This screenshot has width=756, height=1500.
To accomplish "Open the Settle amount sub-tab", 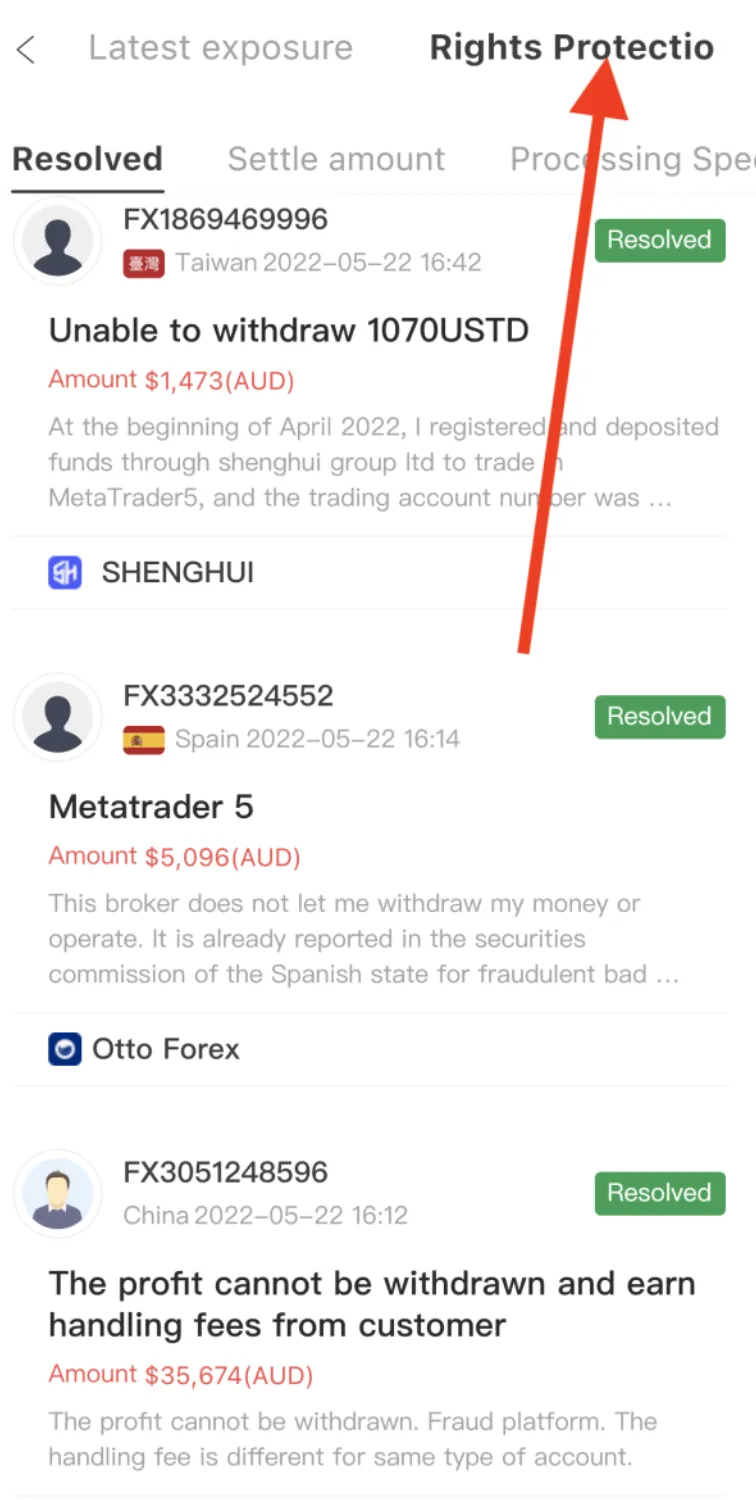I will (x=336, y=159).
